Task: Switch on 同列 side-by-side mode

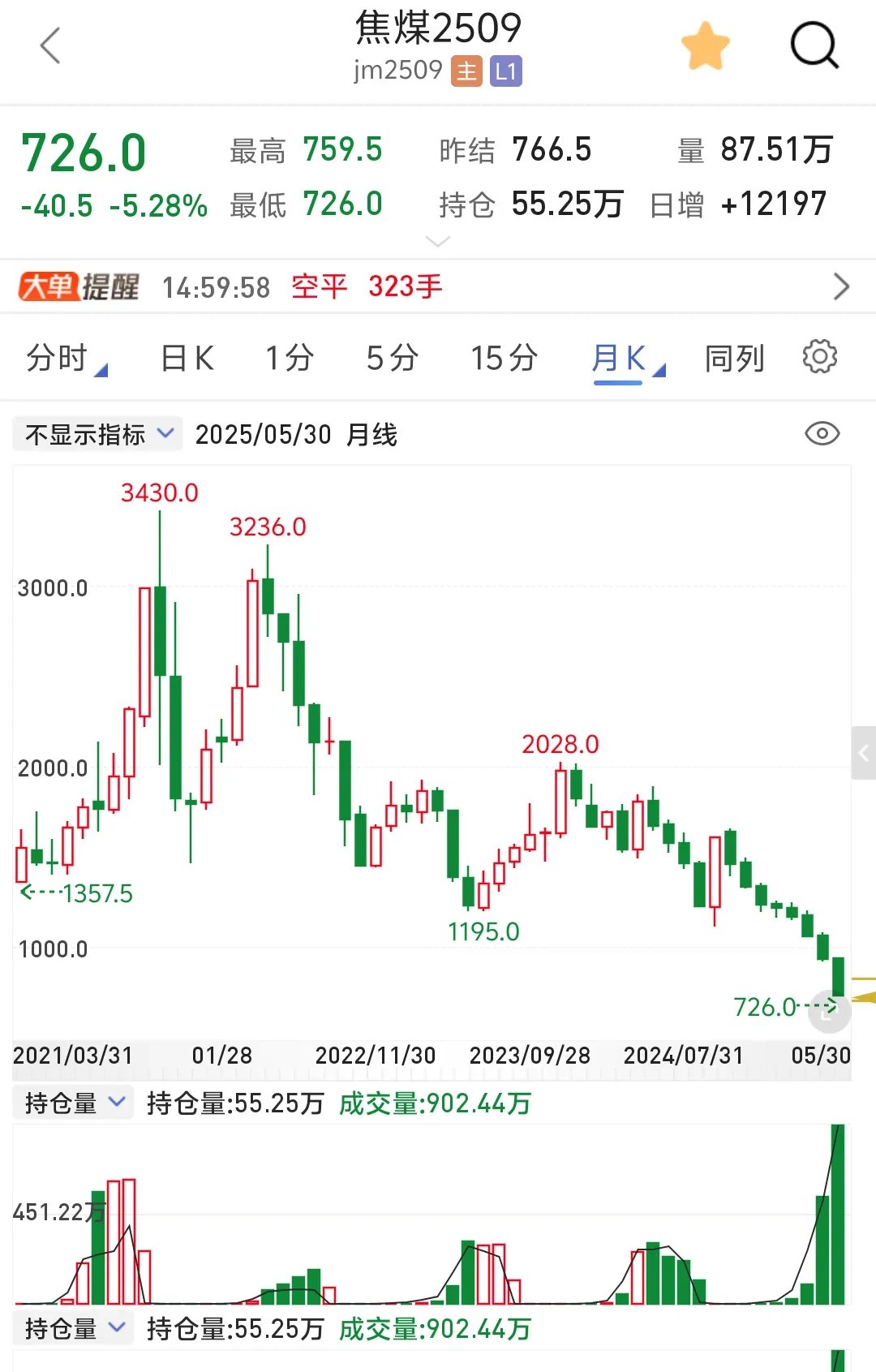Action: pos(732,356)
